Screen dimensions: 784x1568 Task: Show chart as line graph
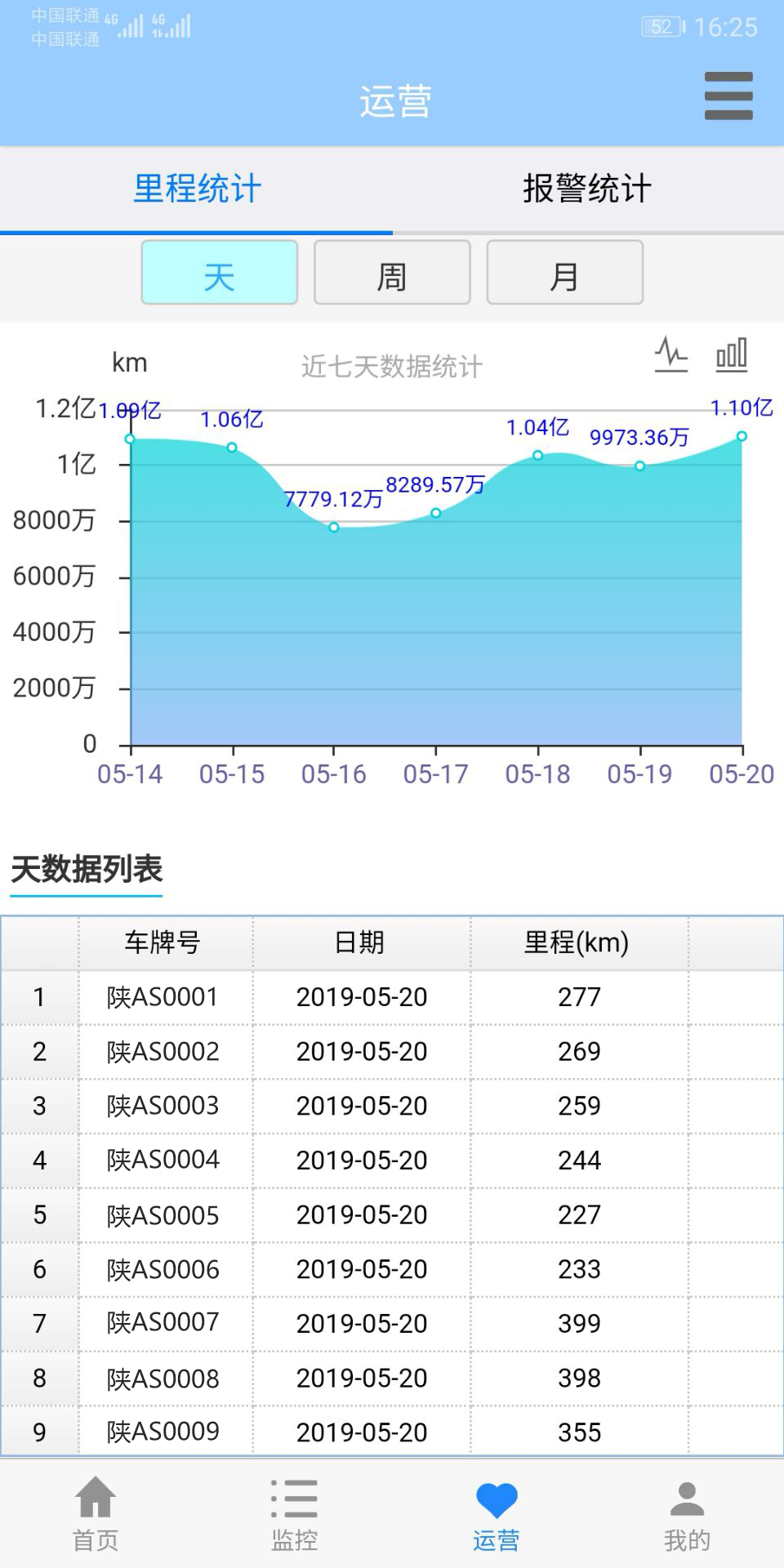(671, 355)
